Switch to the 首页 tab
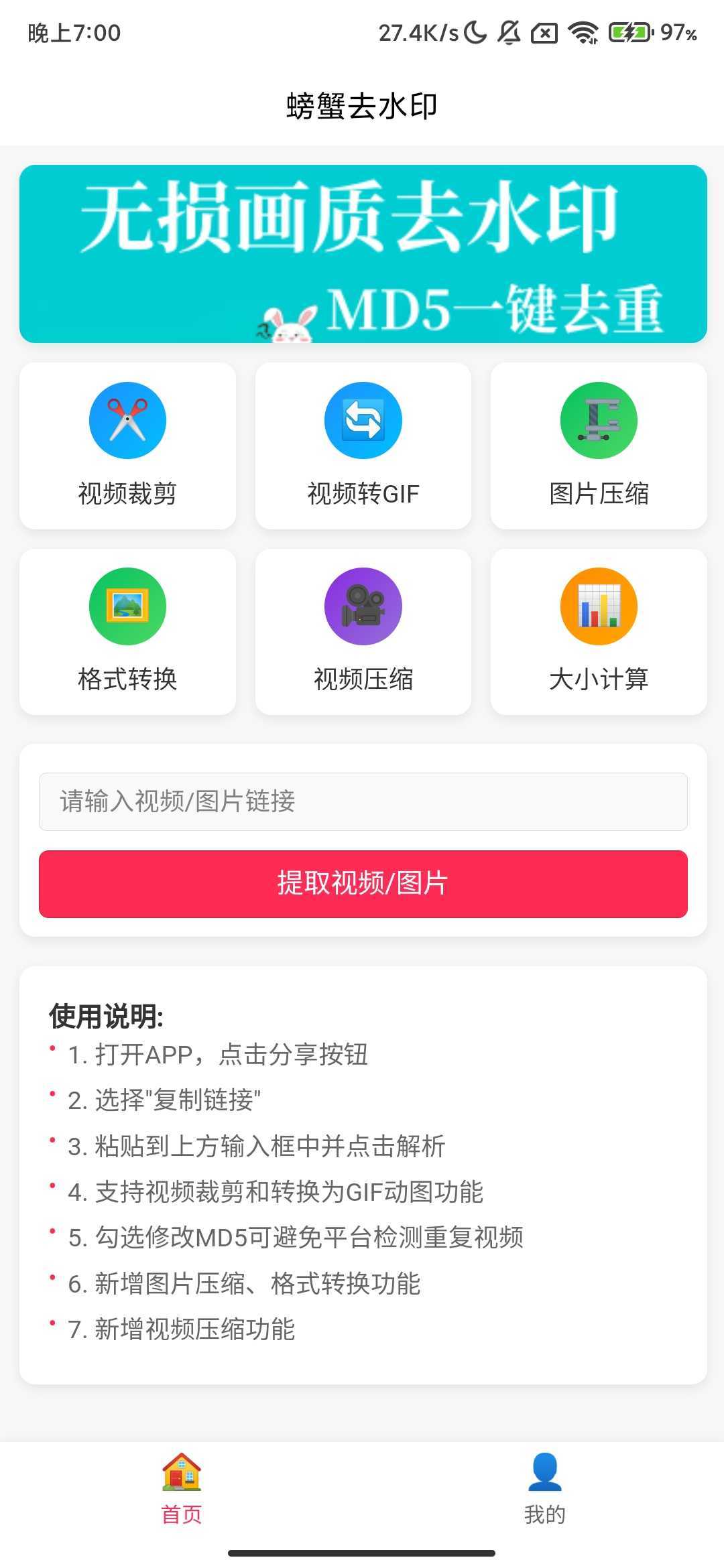The height and width of the screenshot is (1568, 724). coord(181,1512)
